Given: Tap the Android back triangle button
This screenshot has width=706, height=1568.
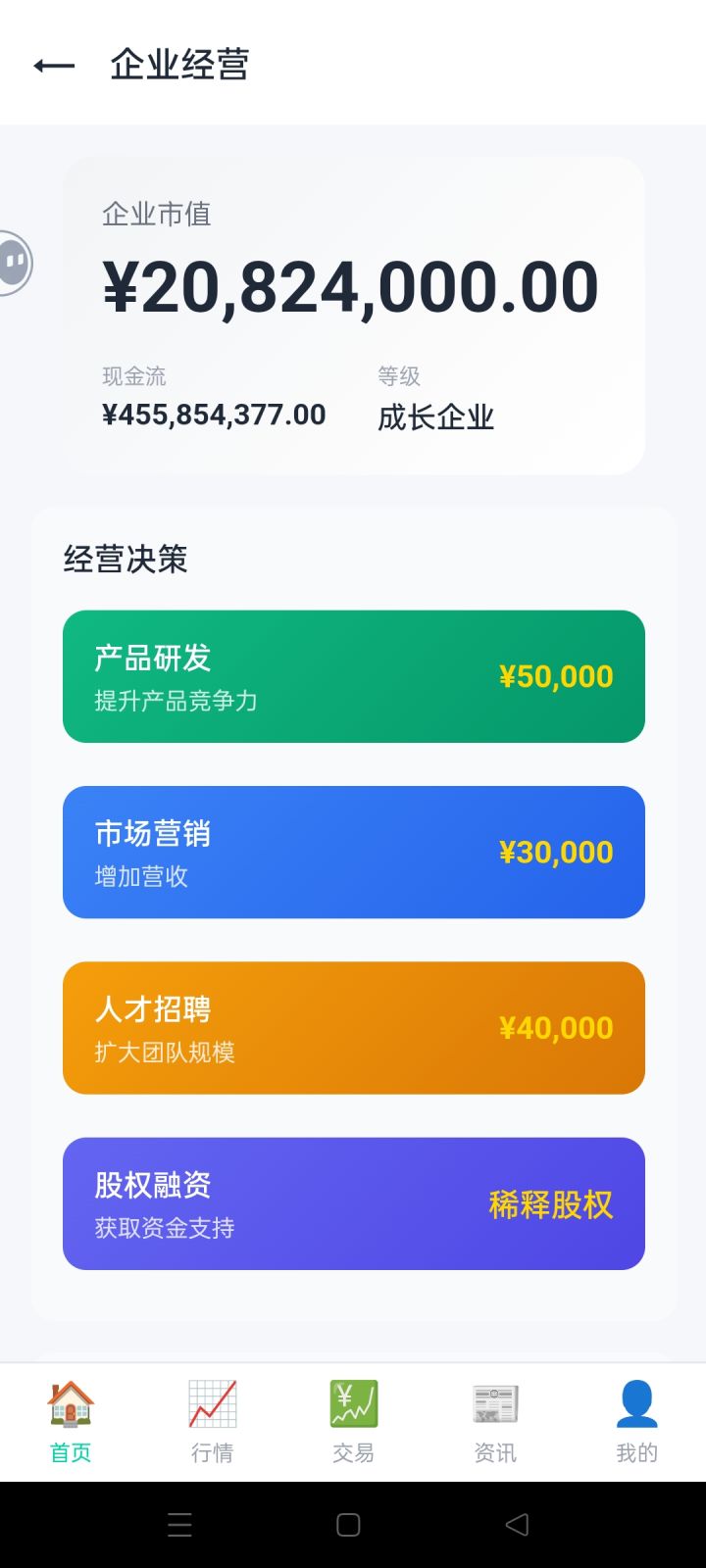Looking at the screenshot, I should click(x=517, y=1525).
